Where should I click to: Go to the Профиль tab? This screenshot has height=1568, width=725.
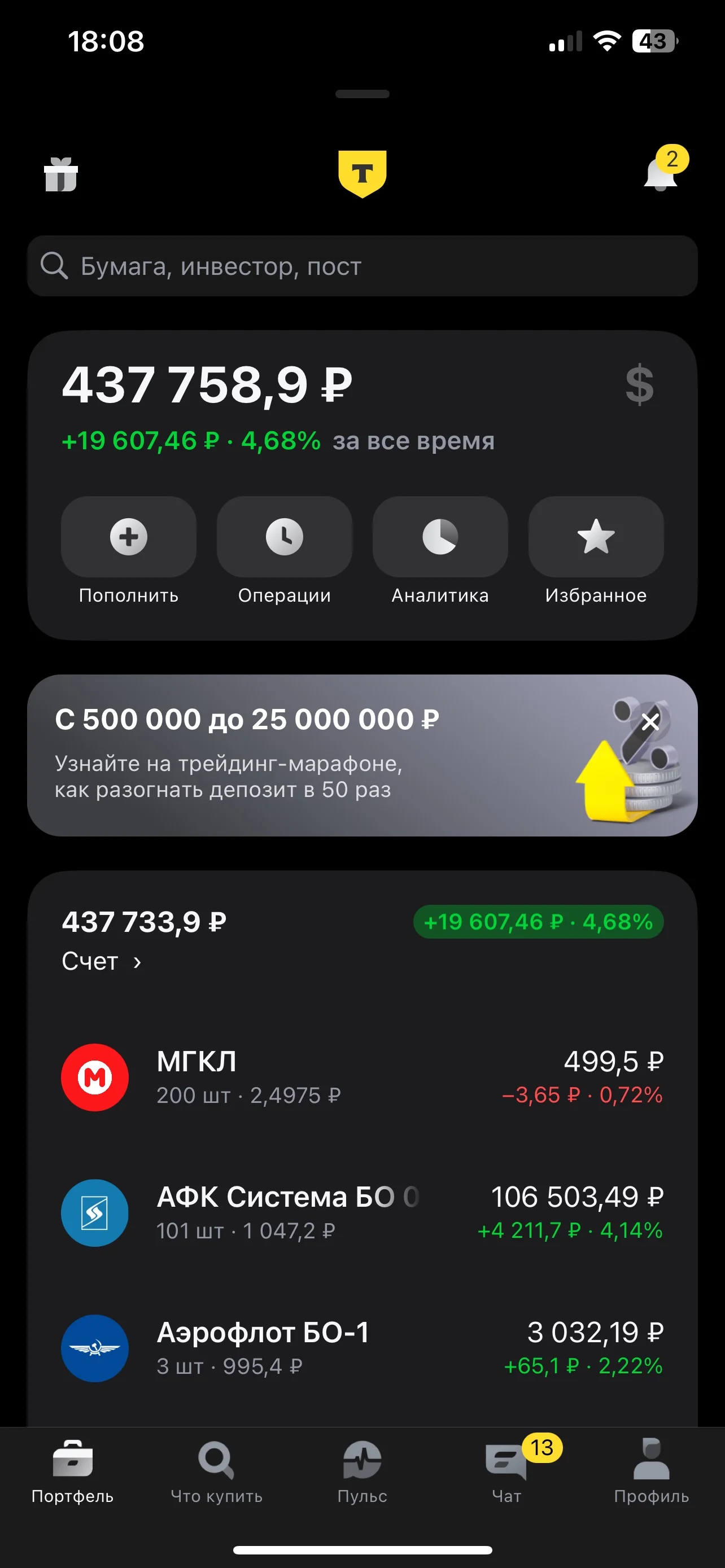pyautogui.click(x=652, y=1471)
